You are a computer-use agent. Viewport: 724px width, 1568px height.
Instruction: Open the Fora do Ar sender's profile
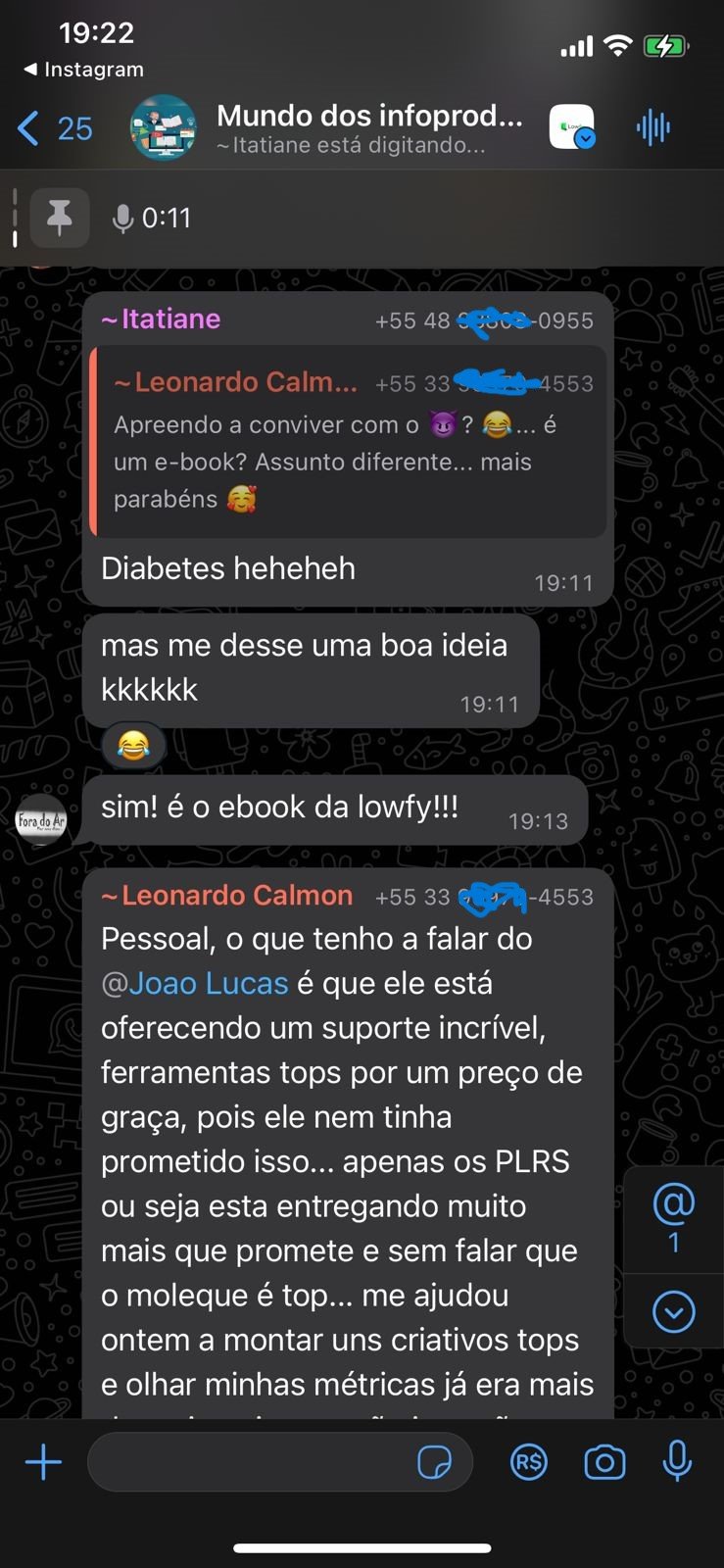pos(41,817)
